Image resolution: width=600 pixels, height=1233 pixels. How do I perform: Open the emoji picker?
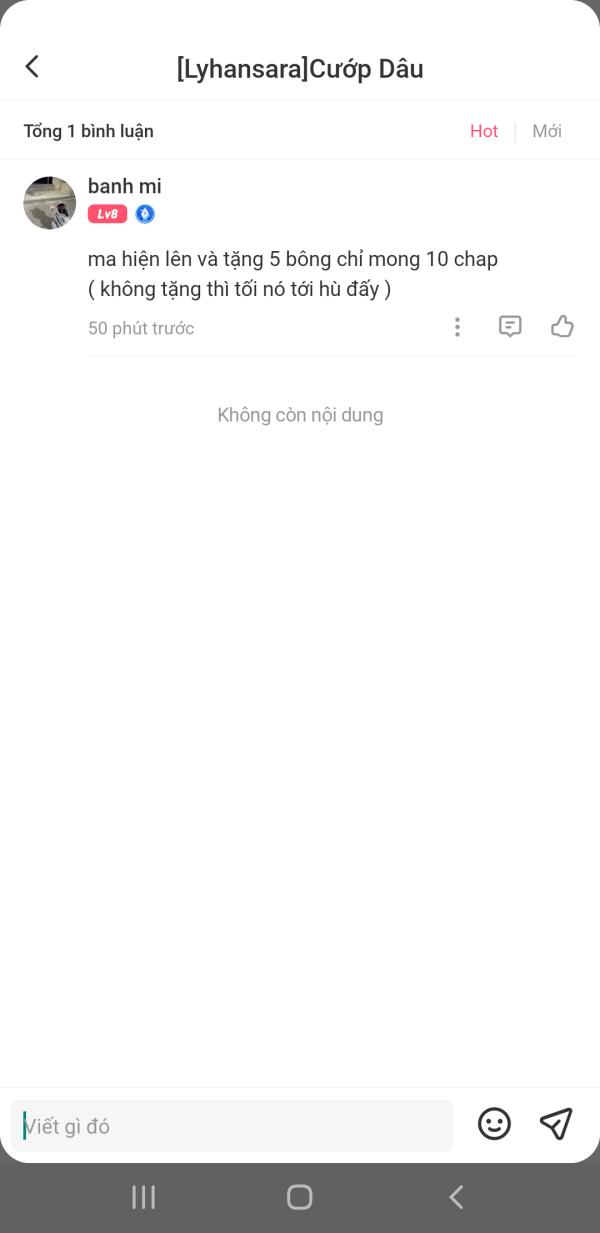(494, 1124)
